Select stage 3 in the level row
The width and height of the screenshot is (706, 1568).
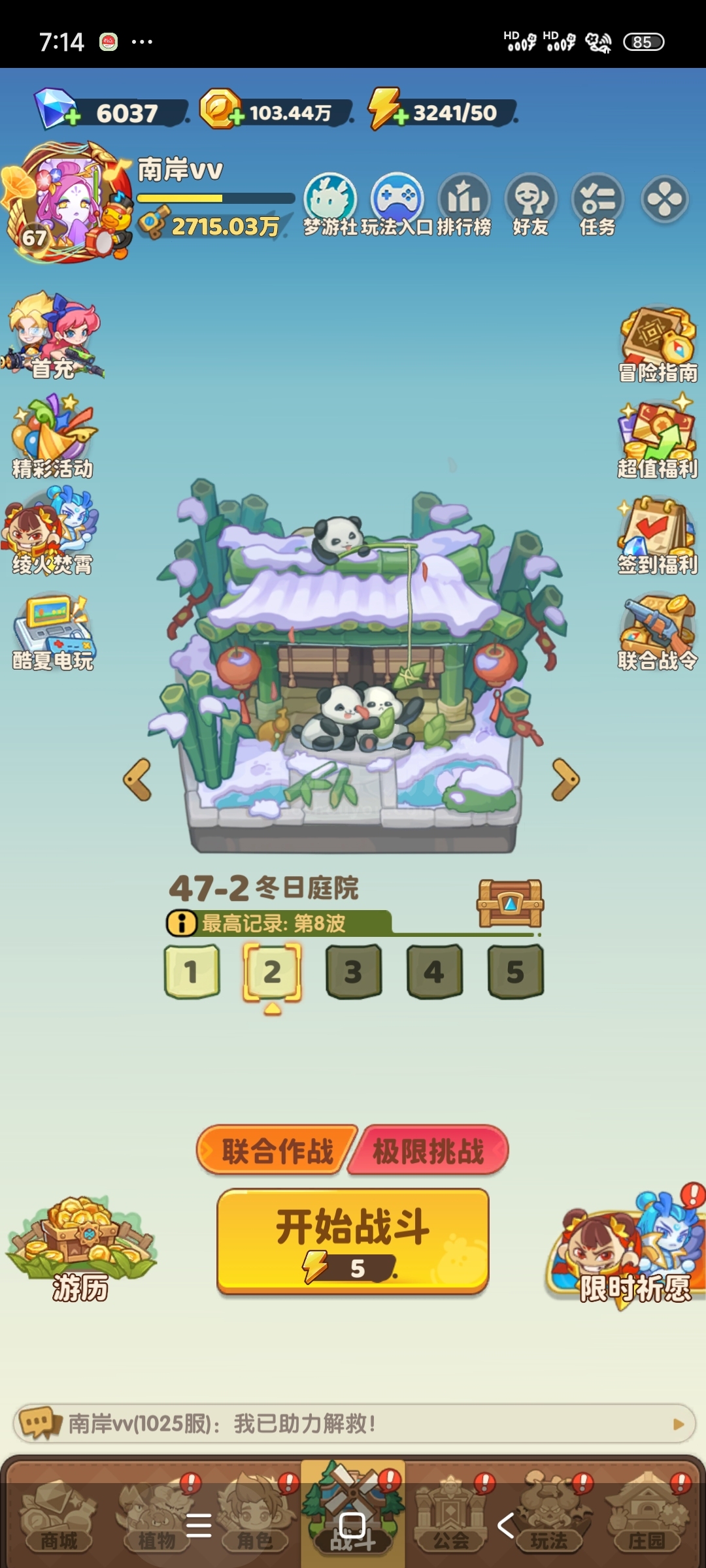click(354, 972)
